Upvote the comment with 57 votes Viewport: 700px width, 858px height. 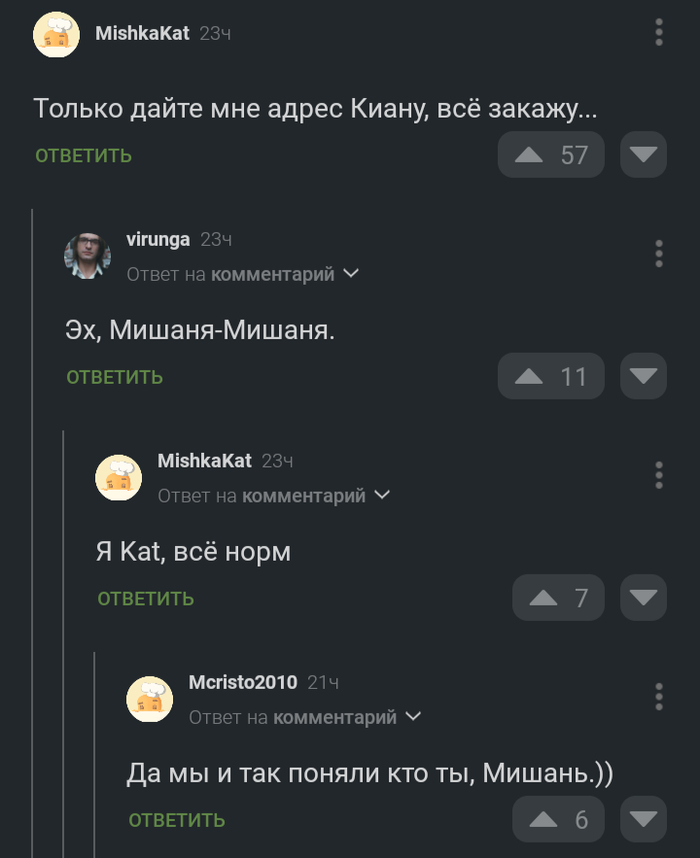pyautogui.click(x=529, y=155)
